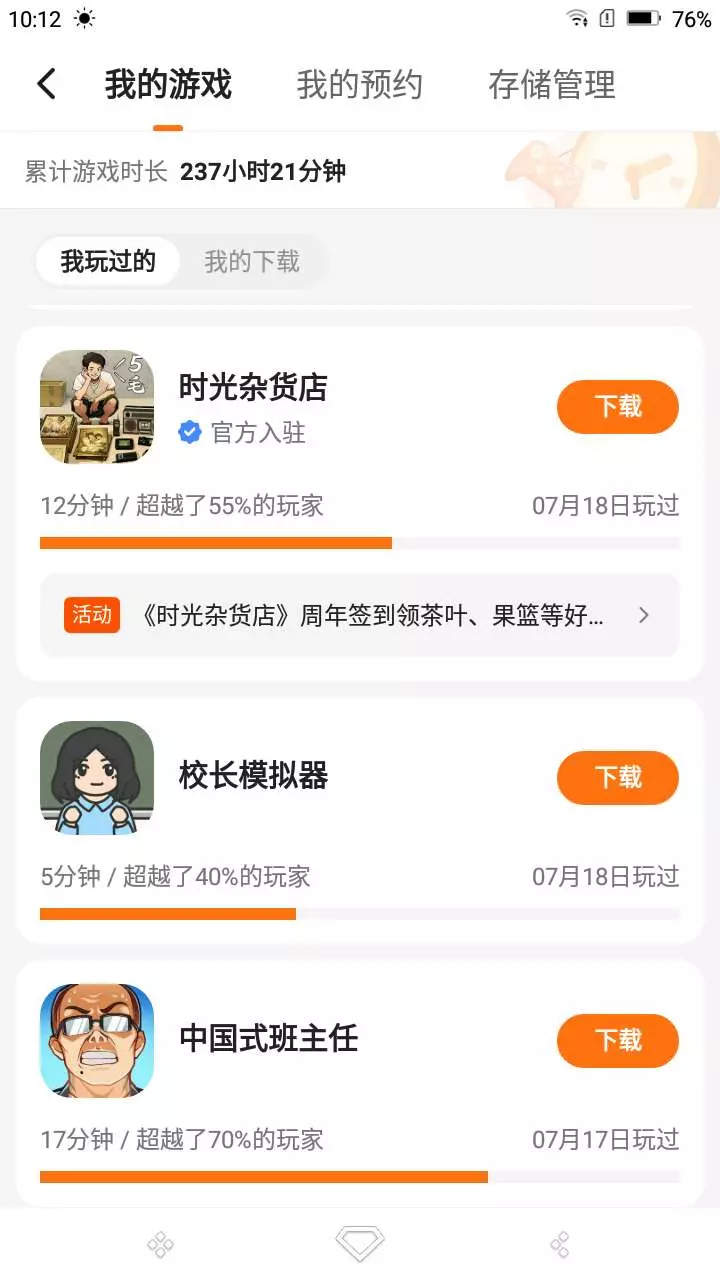Image resolution: width=720 pixels, height=1280 pixels.
Task: Select the 我的下载 segment
Action: click(252, 262)
